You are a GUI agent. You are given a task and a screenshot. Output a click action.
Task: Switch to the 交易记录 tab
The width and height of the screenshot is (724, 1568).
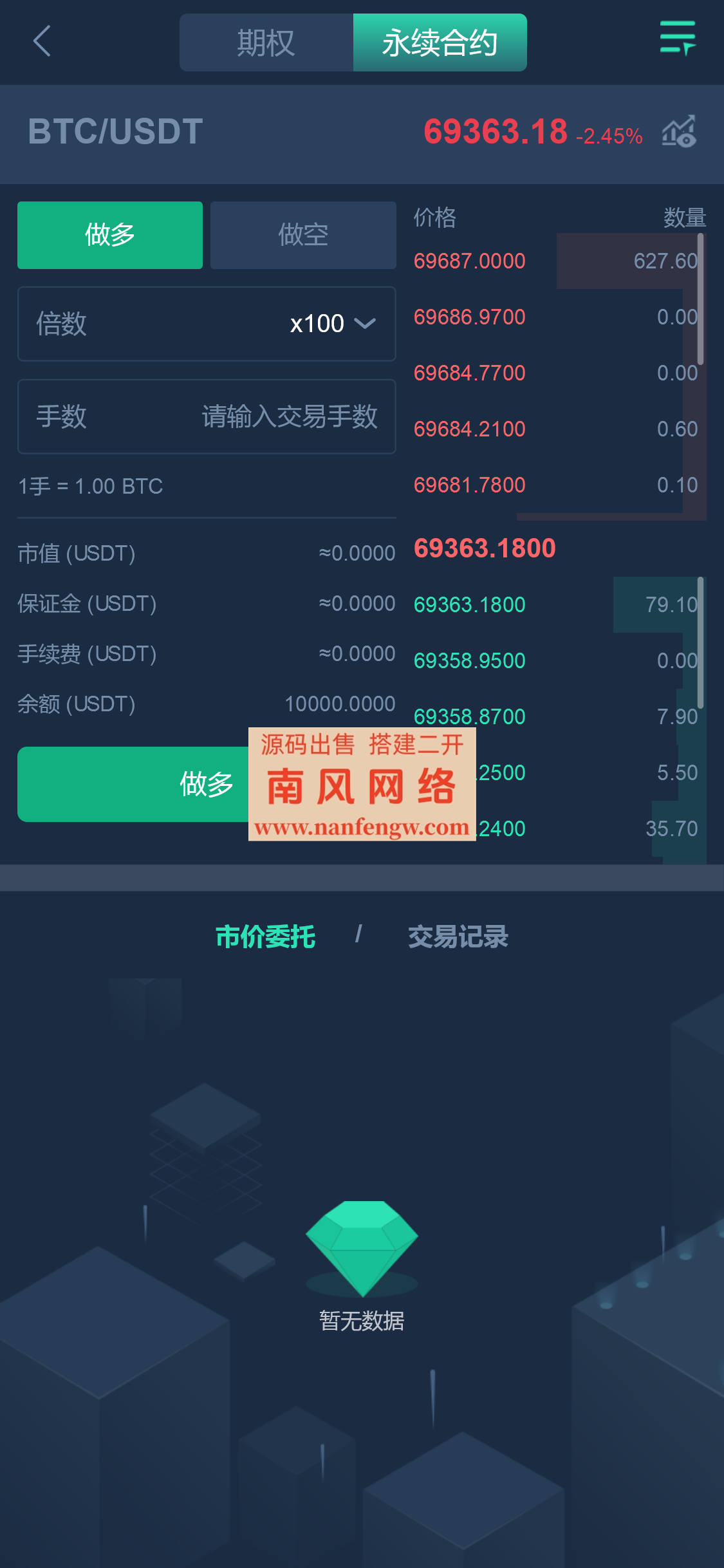(458, 937)
